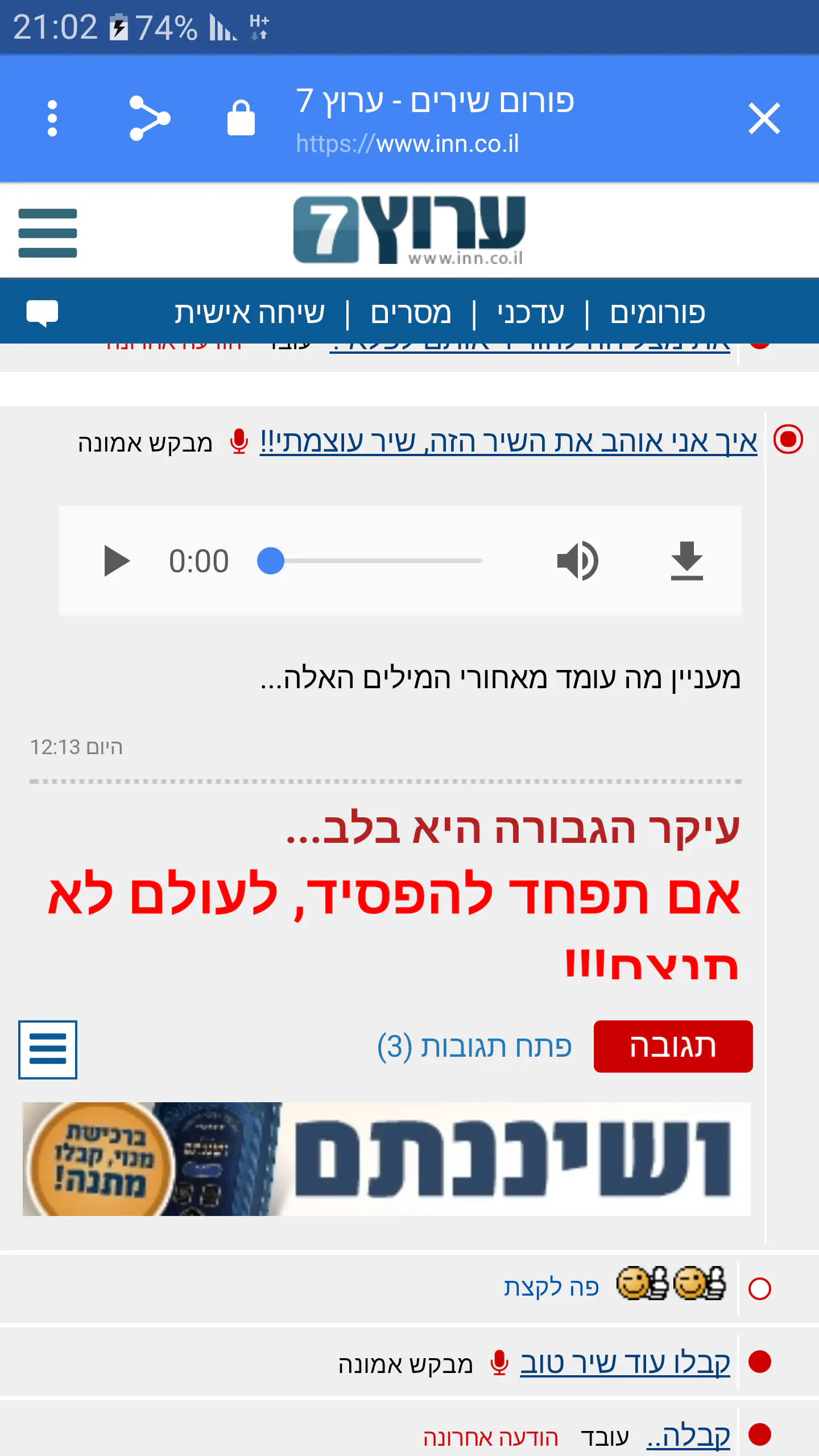This screenshot has width=819, height=1456.
Task: Go to the עדכני tab
Action: (x=531, y=313)
